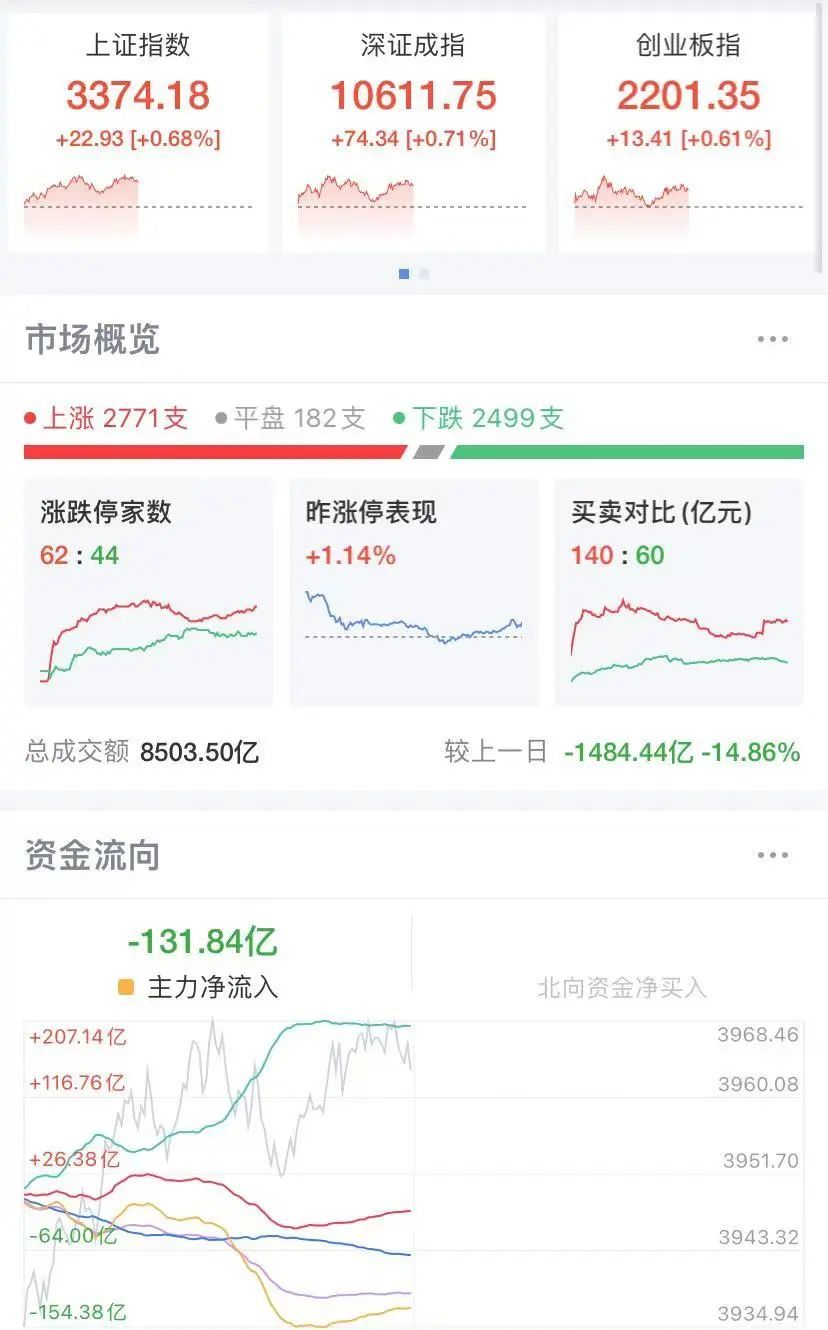
Task: View the 买卖对比 chart card
Action: 679,592
